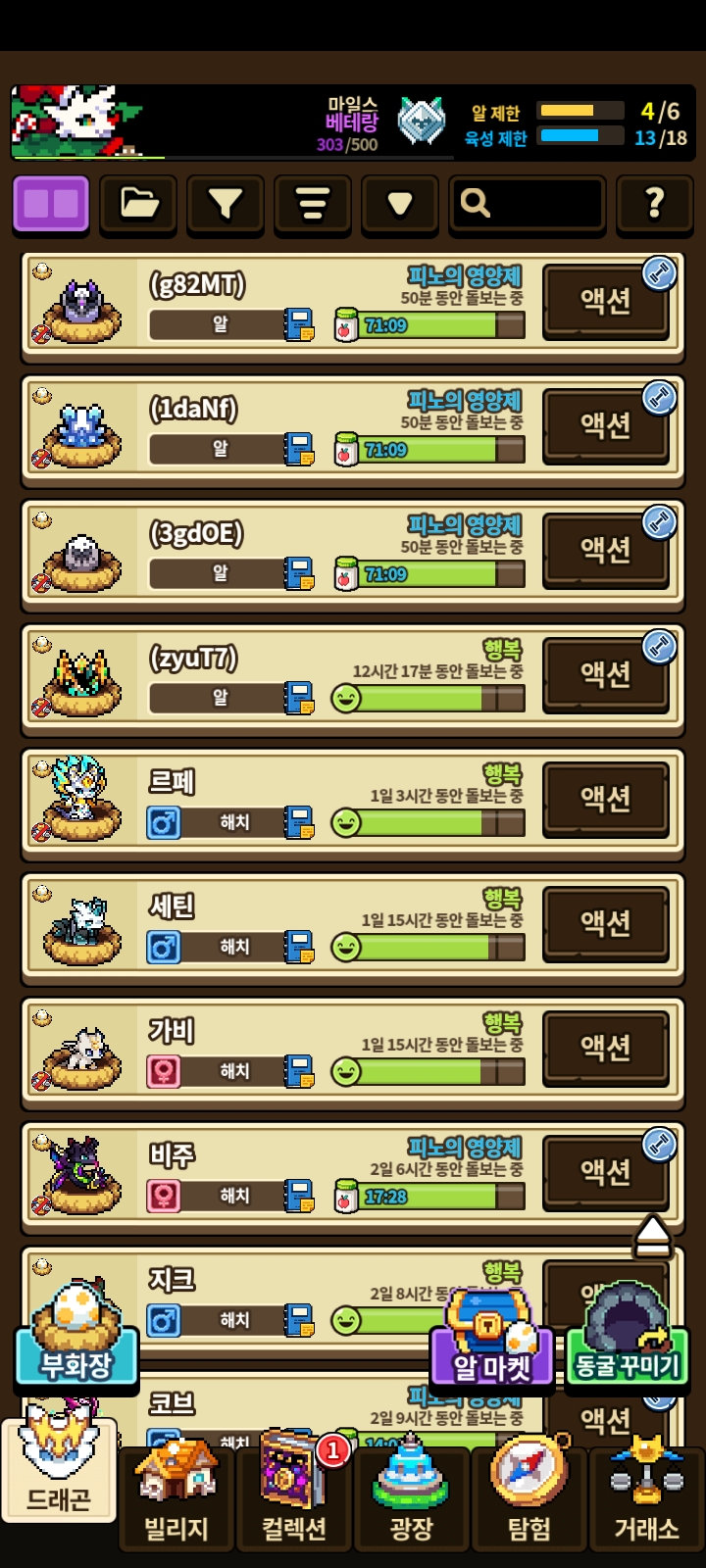This screenshot has height=1568, width=706.
Task: Open the filter funnel options
Action: (226, 204)
